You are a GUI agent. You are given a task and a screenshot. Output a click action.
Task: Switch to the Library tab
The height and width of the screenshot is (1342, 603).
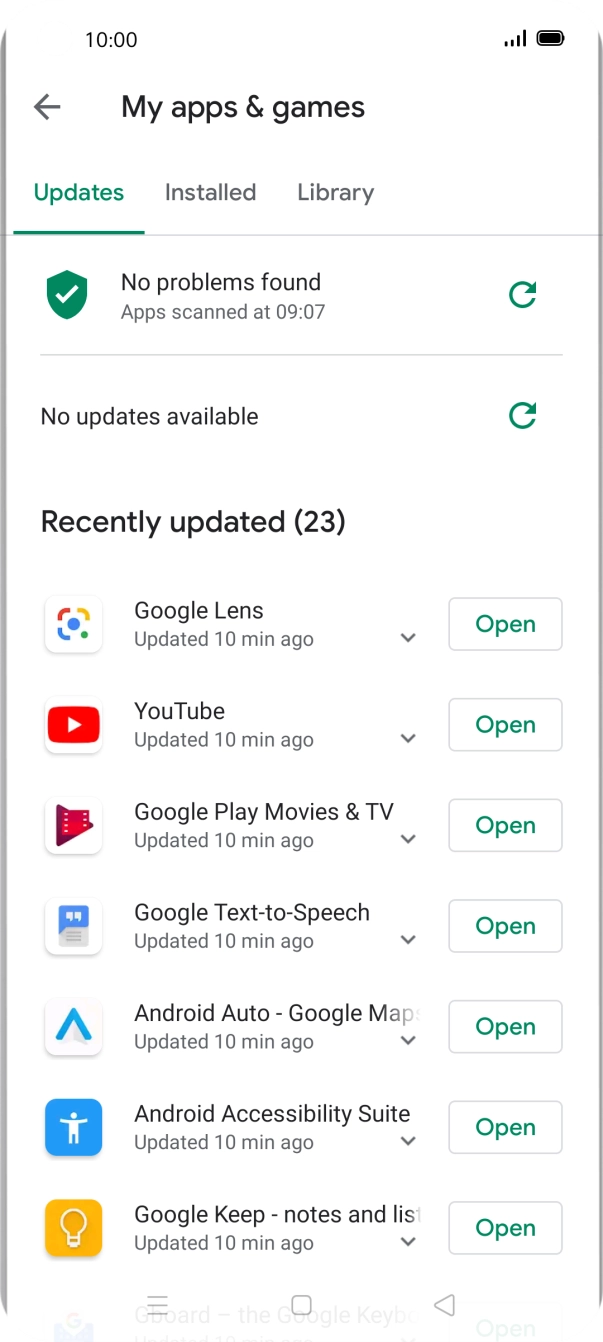pyautogui.click(x=335, y=192)
